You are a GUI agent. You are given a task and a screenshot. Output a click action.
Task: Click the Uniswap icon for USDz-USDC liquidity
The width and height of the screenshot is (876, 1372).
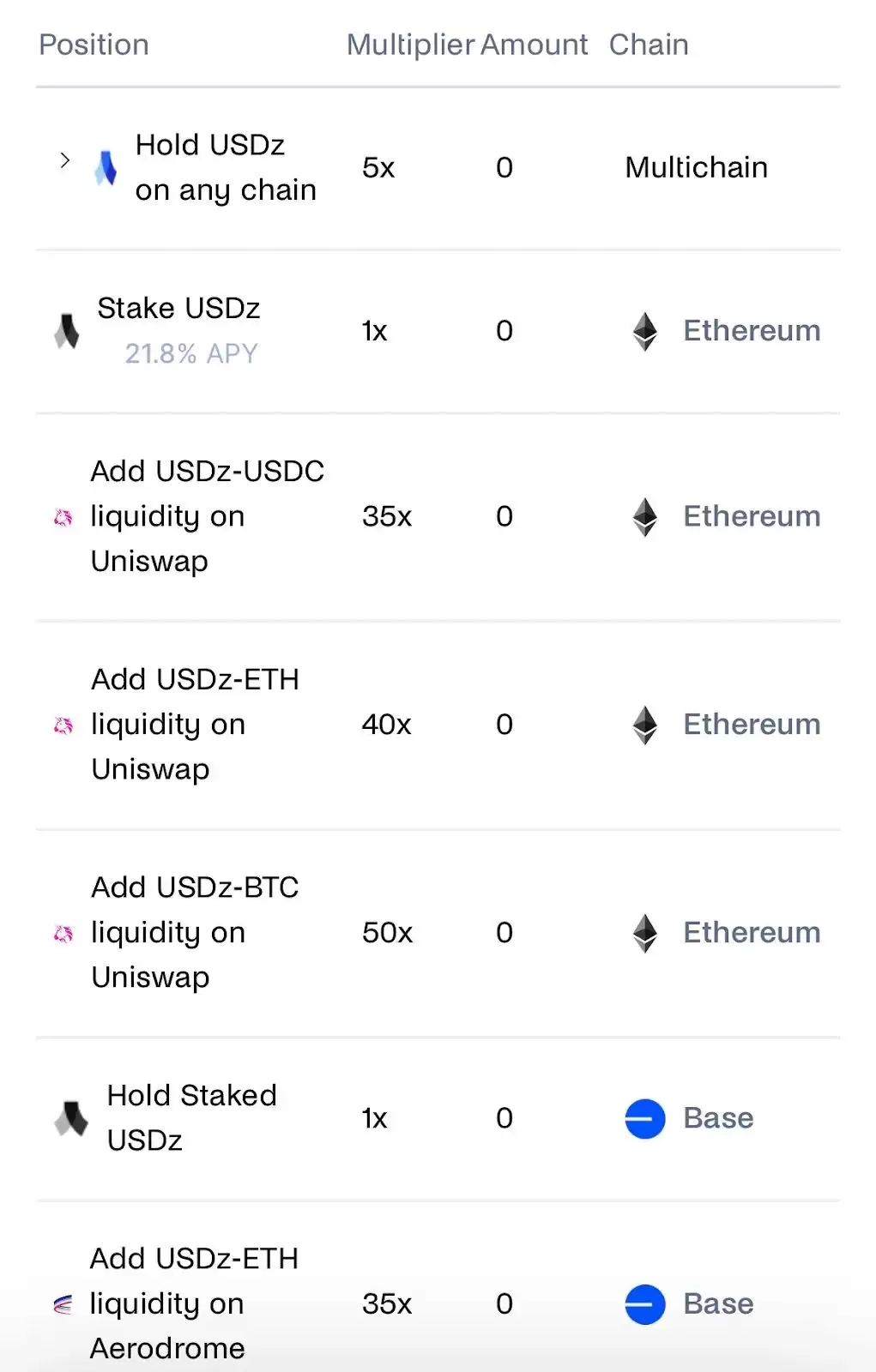(61, 516)
